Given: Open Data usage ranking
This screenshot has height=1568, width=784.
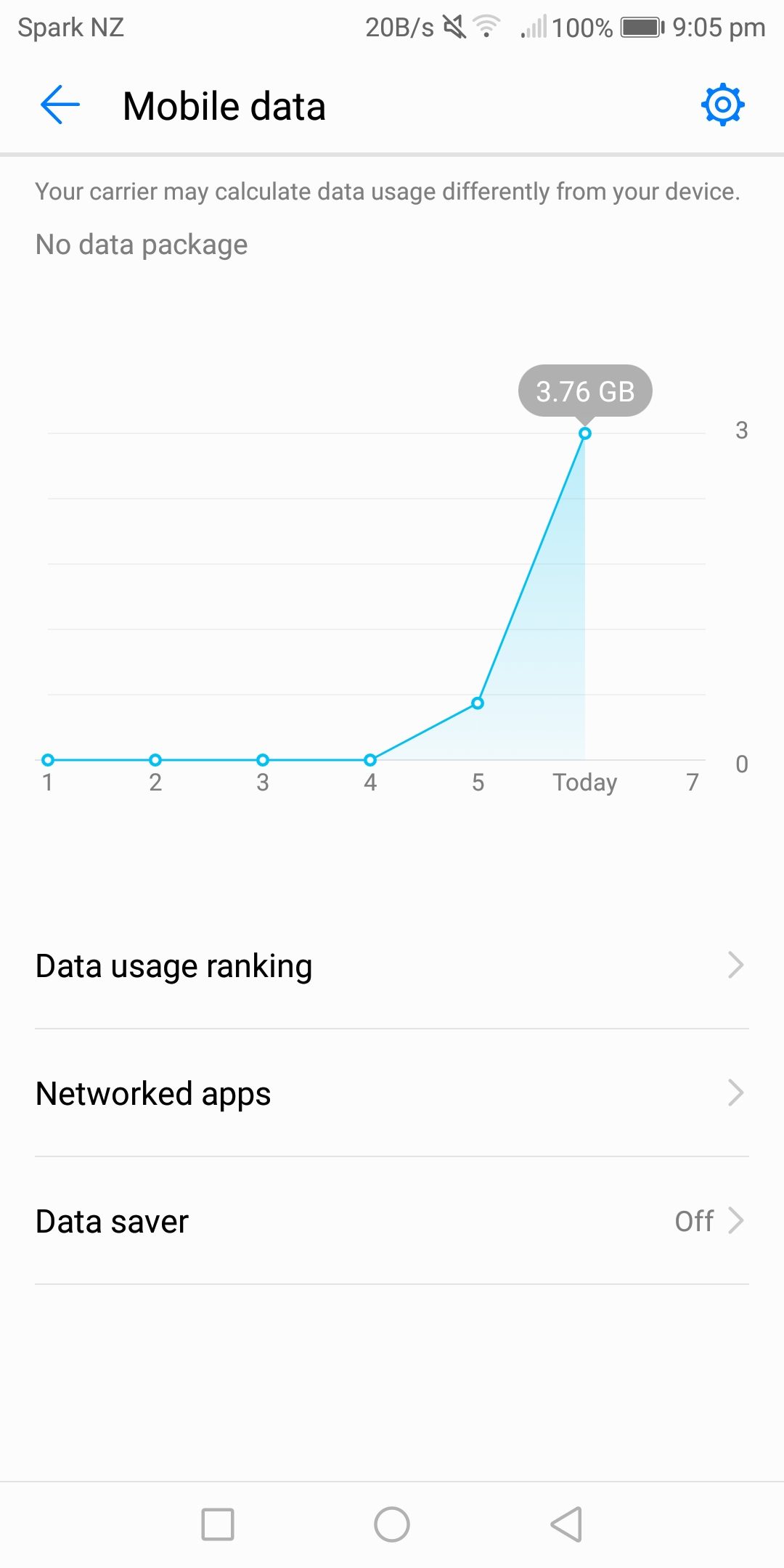Looking at the screenshot, I should point(392,965).
